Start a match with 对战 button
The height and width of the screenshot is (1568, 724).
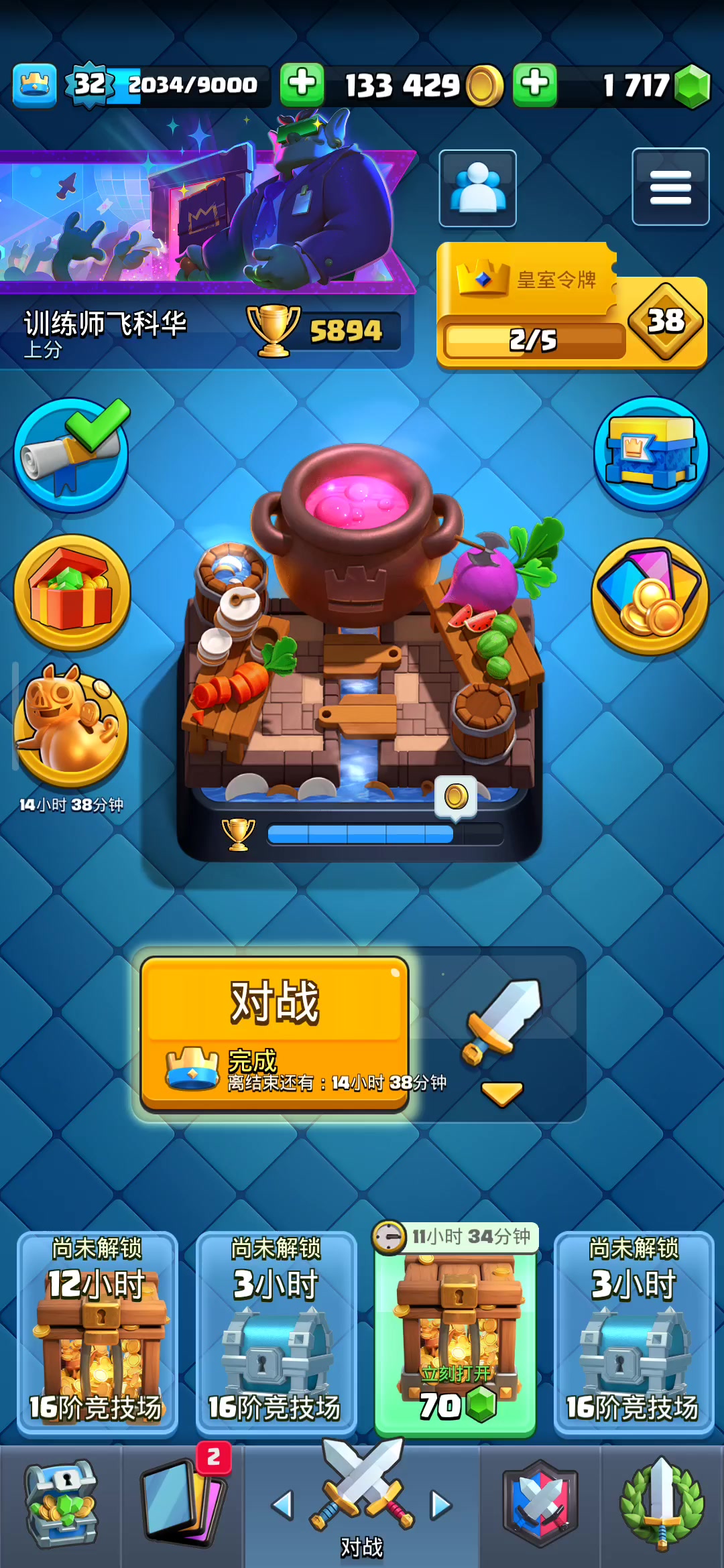point(274,1034)
